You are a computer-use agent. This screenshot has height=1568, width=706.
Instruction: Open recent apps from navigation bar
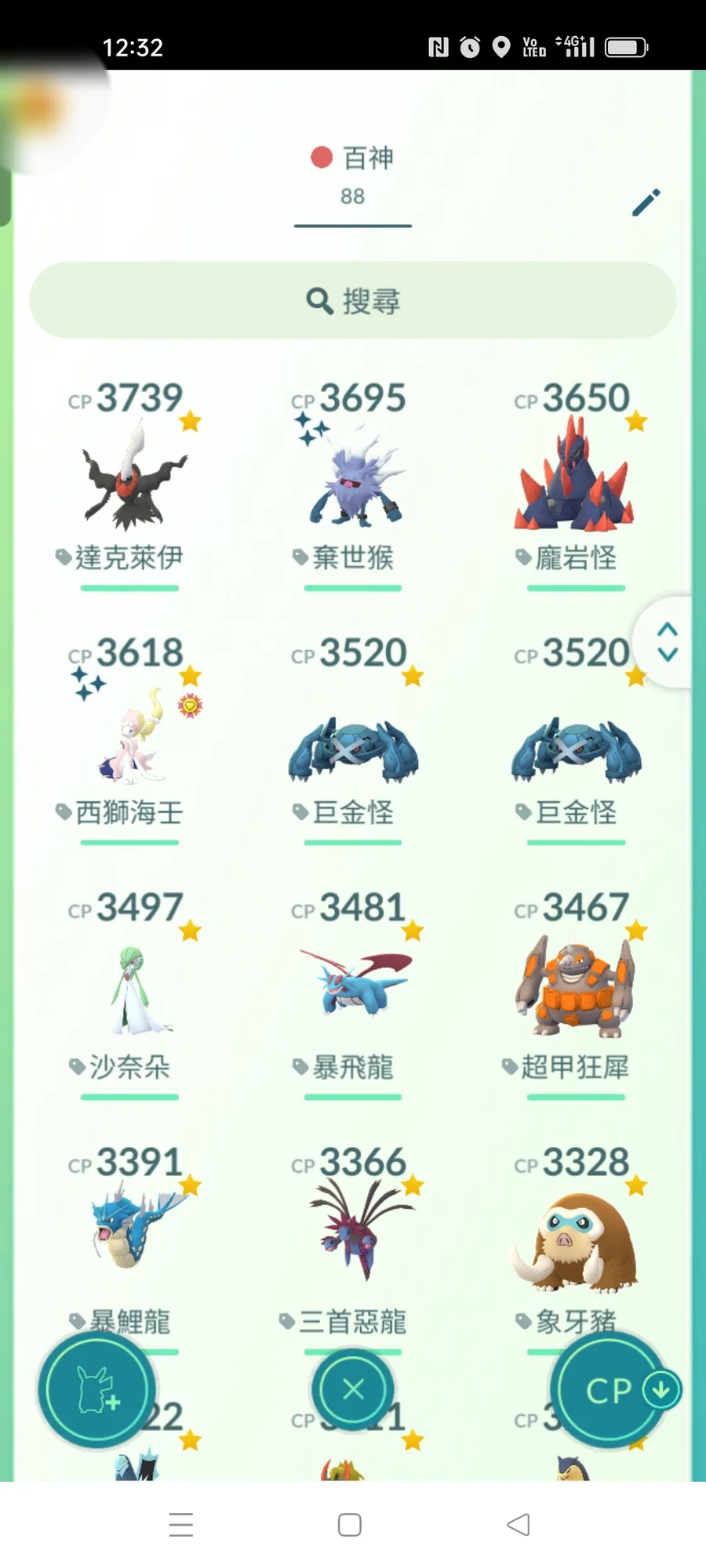point(181,1525)
